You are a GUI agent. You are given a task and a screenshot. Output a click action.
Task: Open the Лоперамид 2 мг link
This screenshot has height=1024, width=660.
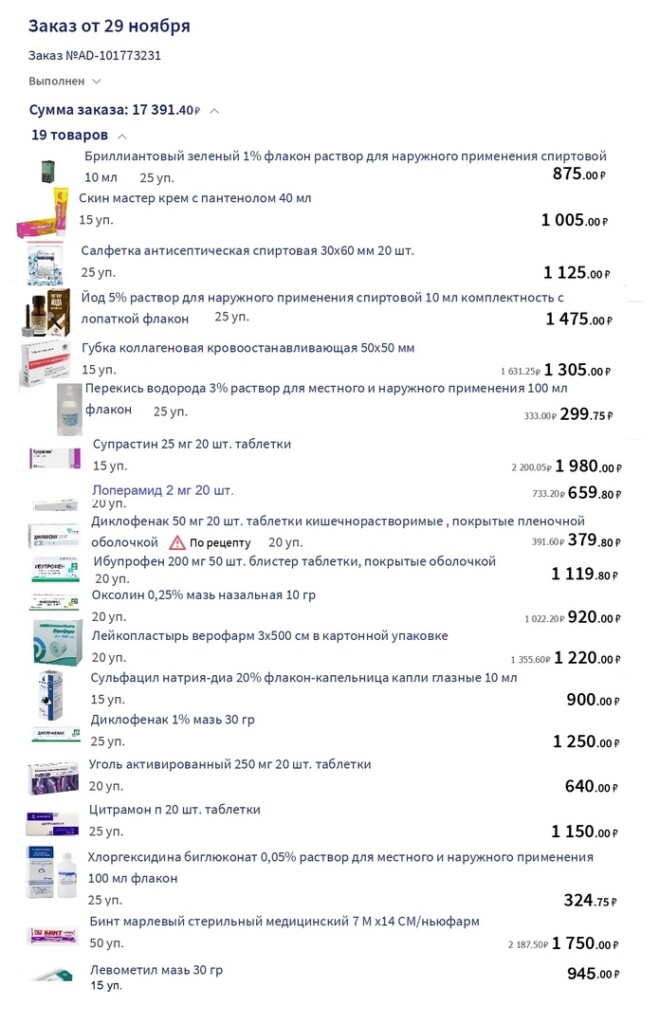[163, 490]
